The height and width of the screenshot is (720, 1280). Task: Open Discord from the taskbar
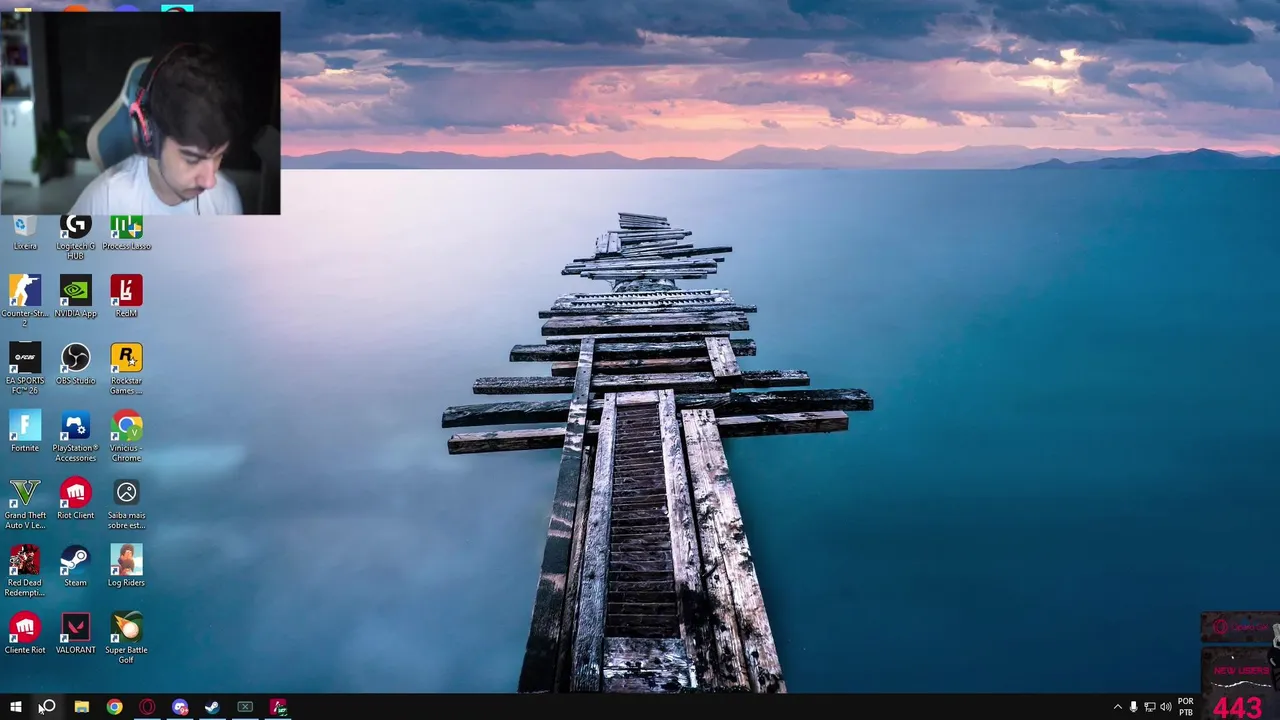pyautogui.click(x=180, y=707)
